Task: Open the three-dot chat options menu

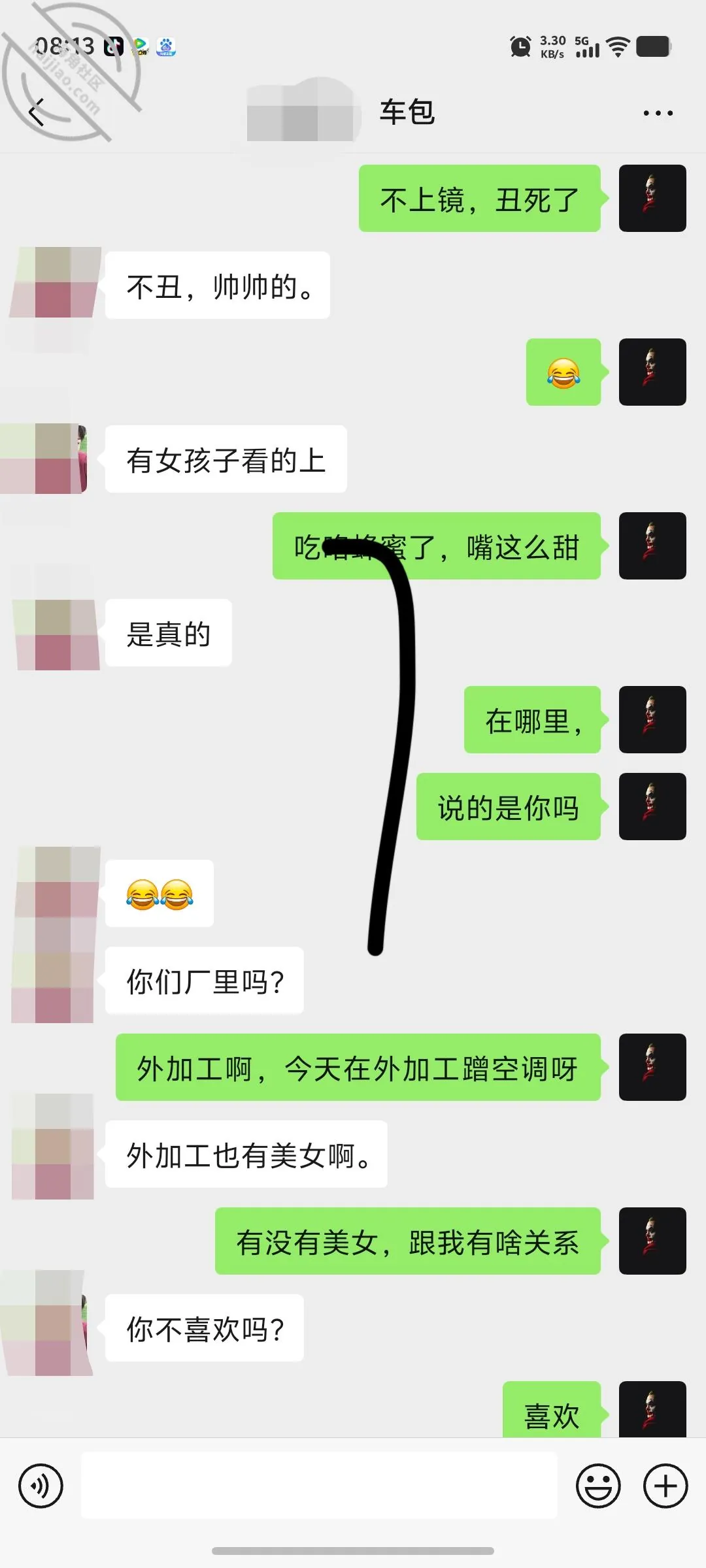Action: coord(658,113)
